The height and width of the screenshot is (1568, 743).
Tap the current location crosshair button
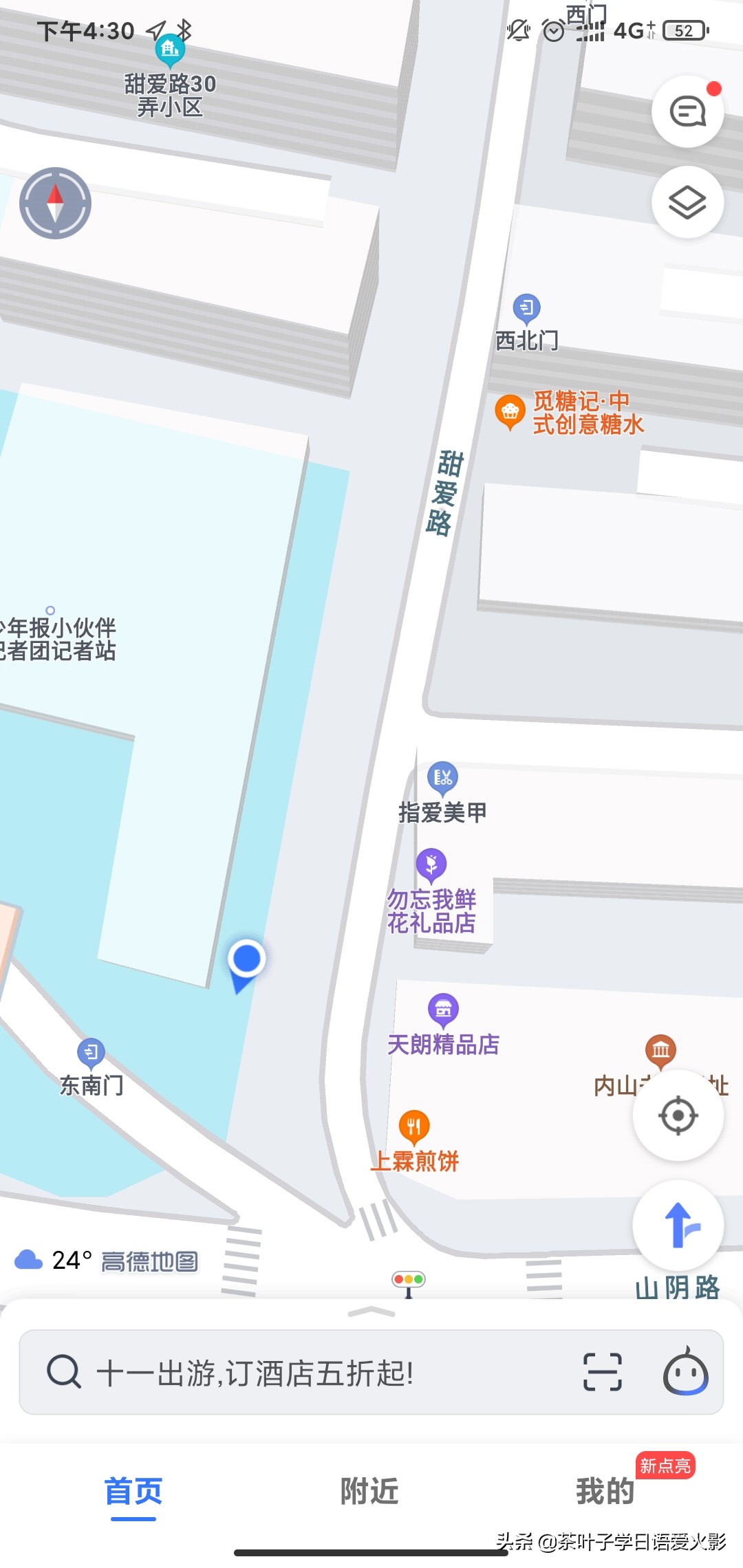point(677,1116)
